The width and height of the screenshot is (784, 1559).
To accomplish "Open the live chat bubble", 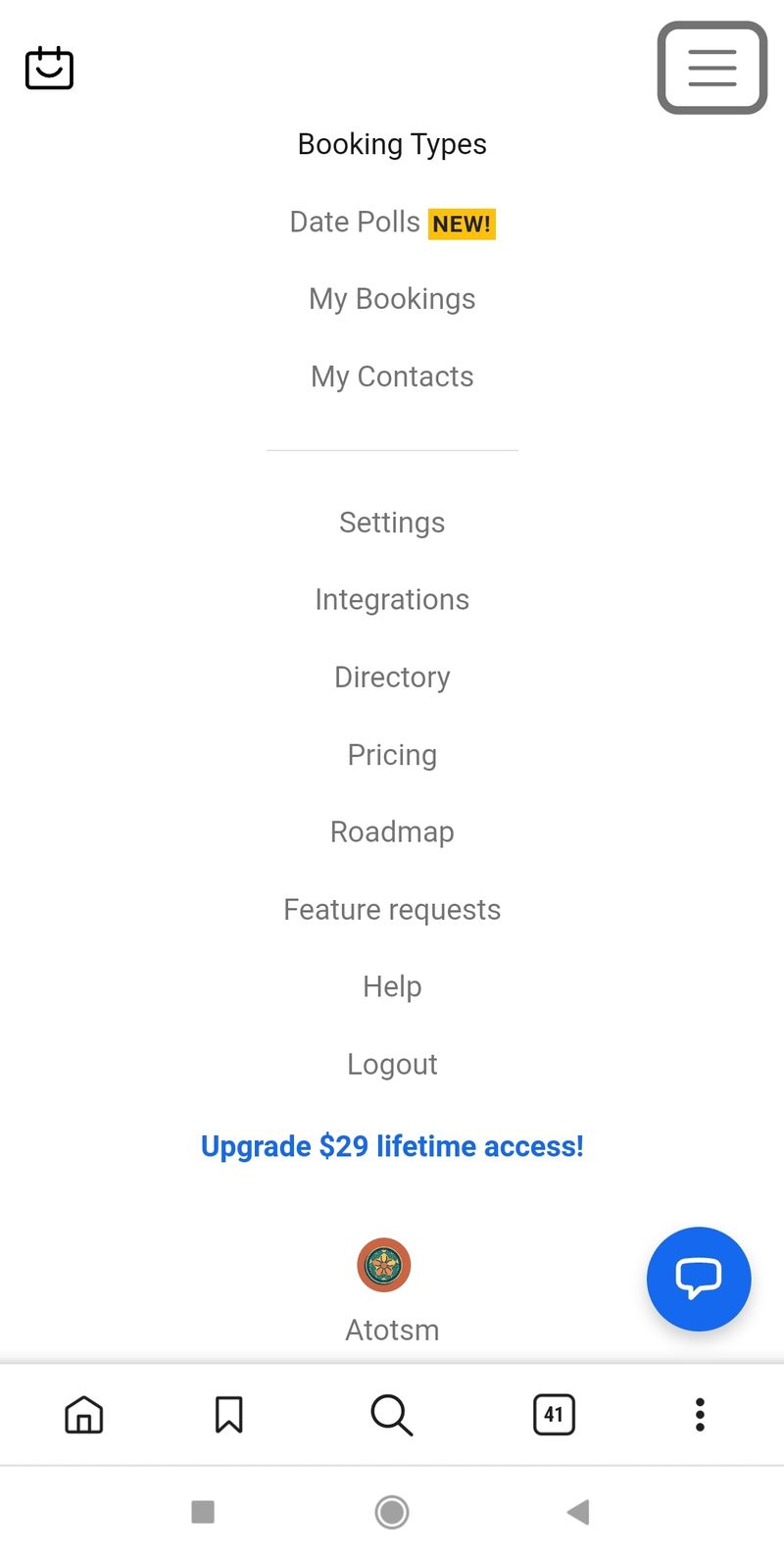I will point(699,1279).
